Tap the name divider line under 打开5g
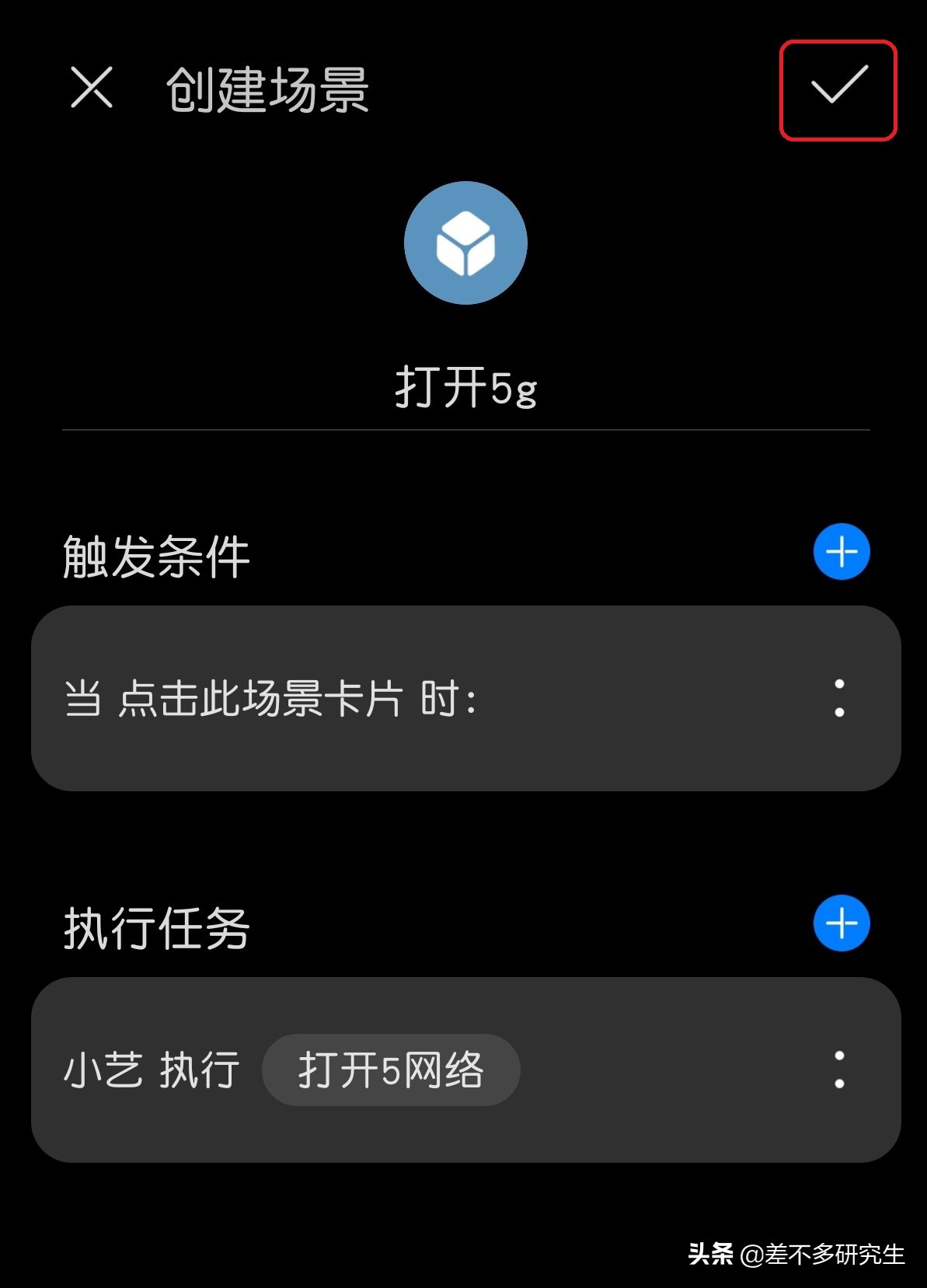927x1288 pixels. coord(464,428)
